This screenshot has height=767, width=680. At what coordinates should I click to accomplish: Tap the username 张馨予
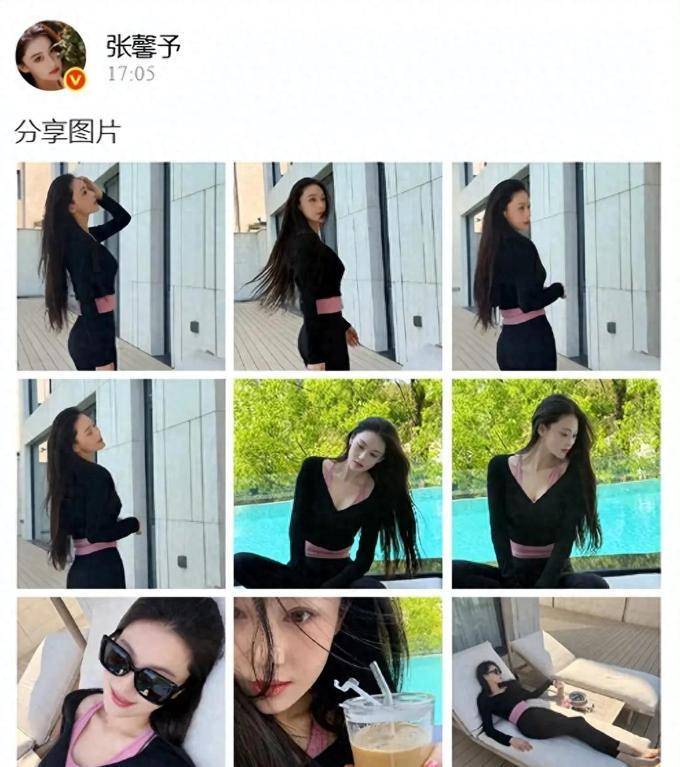pos(143,45)
